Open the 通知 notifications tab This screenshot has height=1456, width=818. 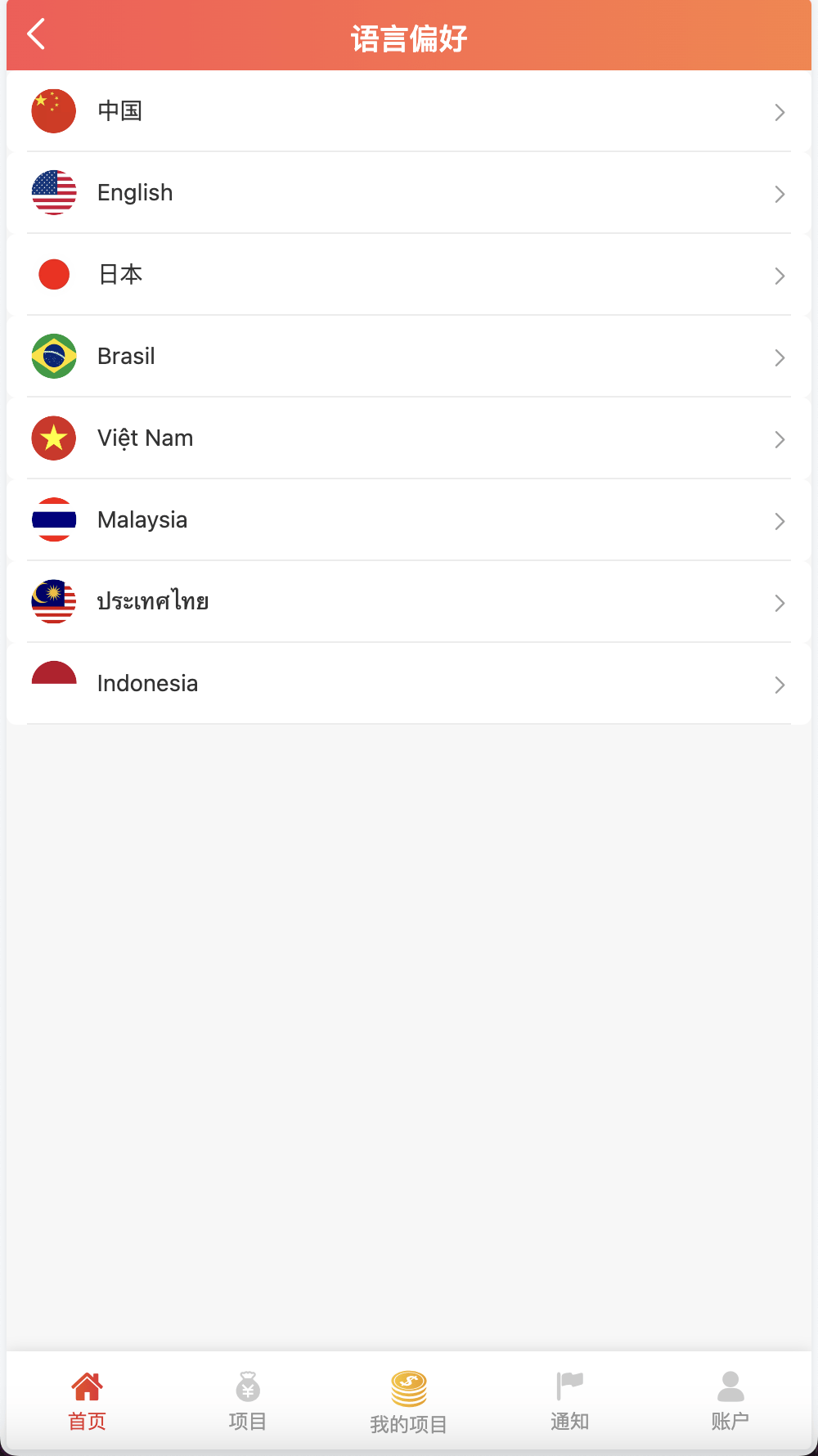[x=569, y=1401]
